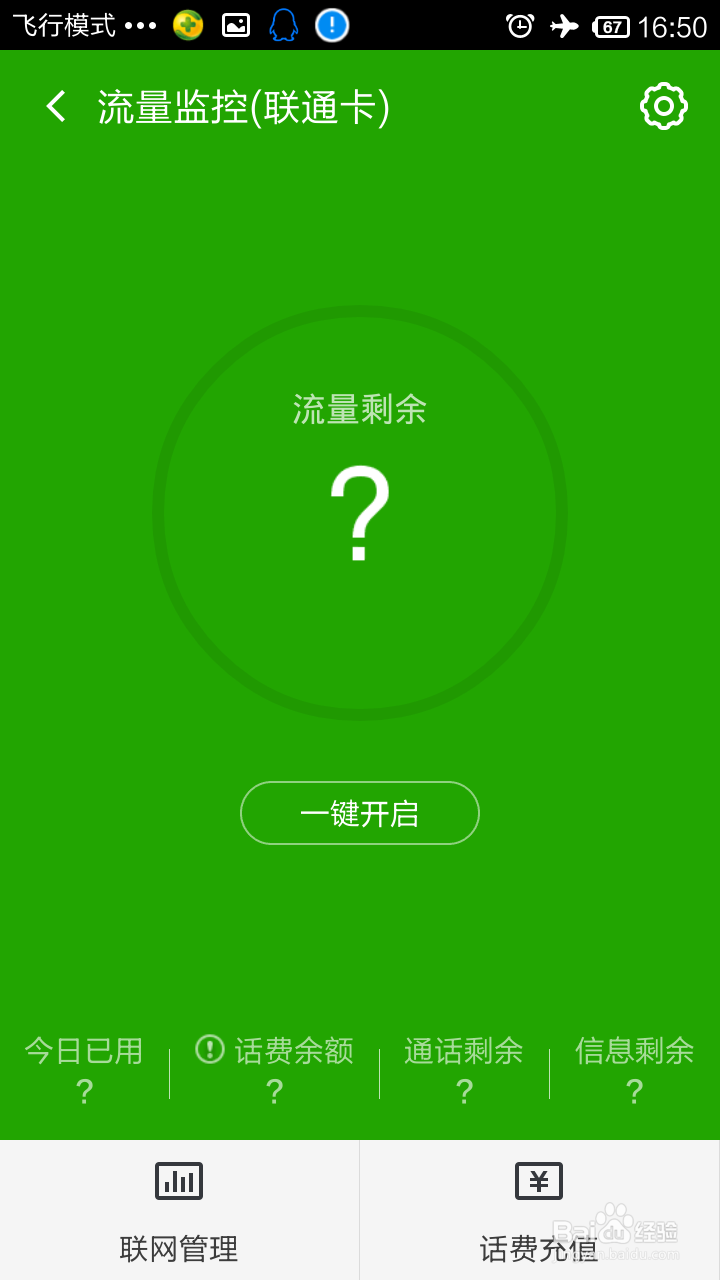This screenshot has width=720, height=1280.
Task: Switch to the 话费充值 tab
Action: click(538, 1250)
